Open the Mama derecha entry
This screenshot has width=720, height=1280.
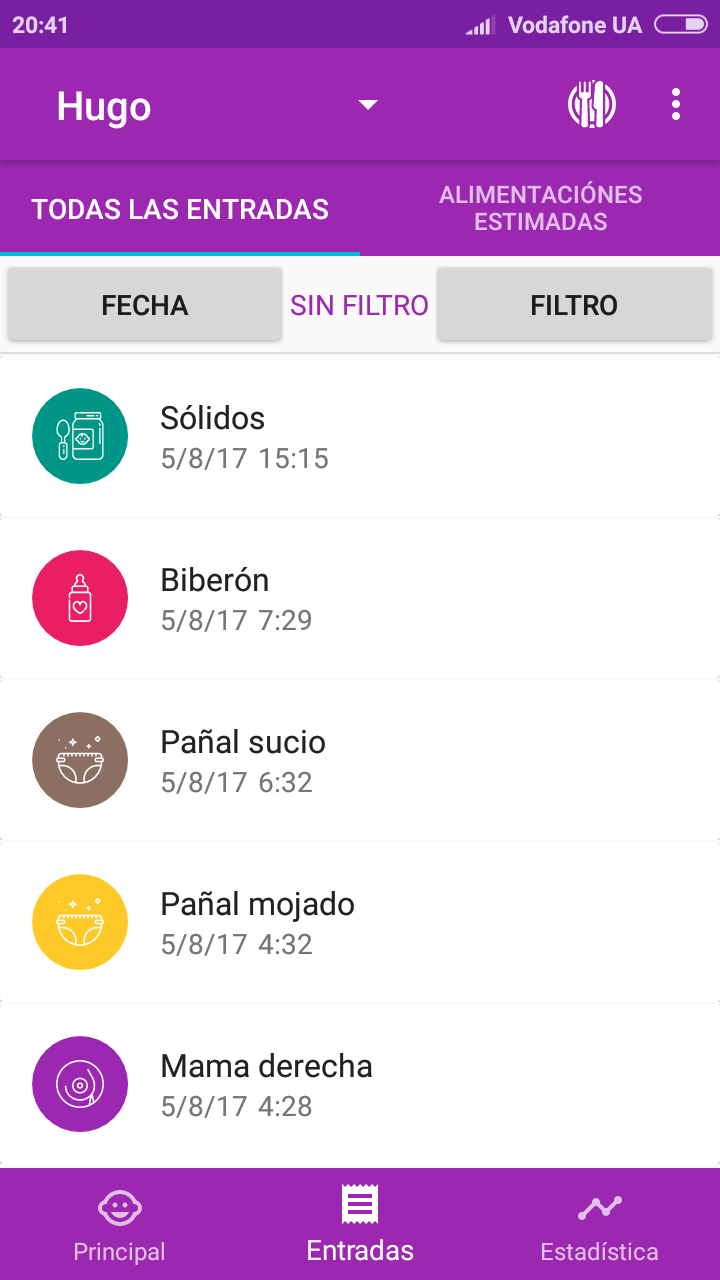360,1084
